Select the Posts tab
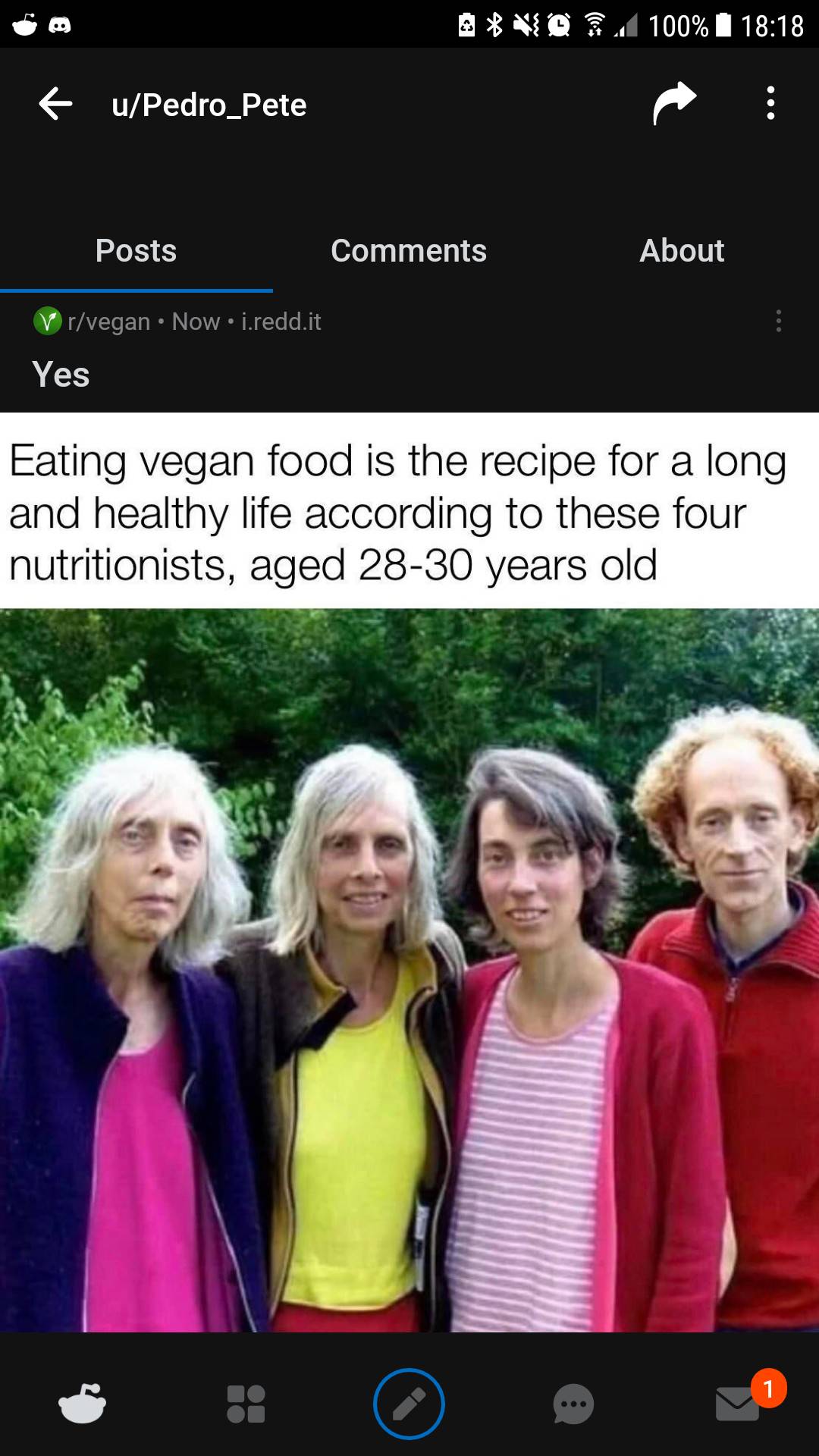The height and width of the screenshot is (1456, 819). pyautogui.click(x=136, y=251)
